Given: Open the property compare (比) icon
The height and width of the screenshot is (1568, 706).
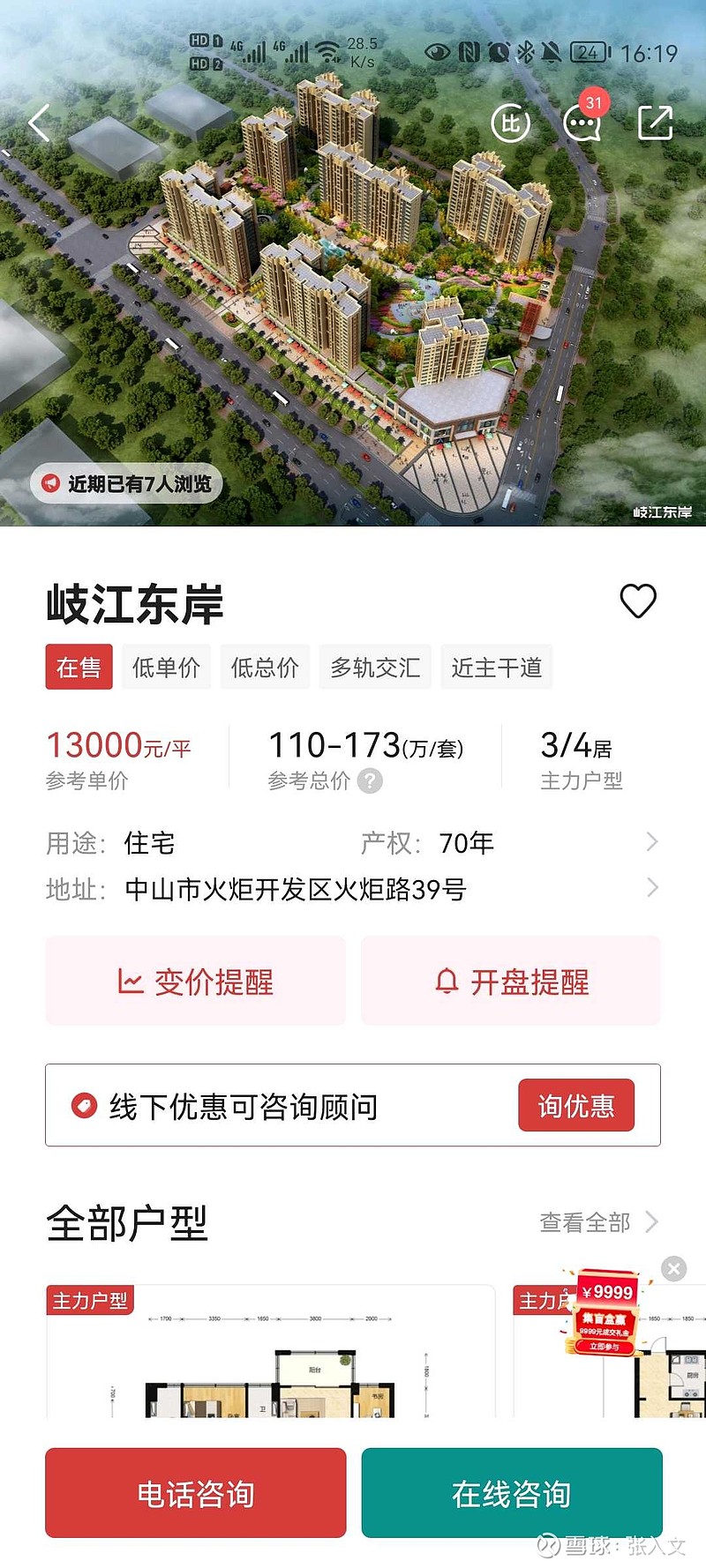Looking at the screenshot, I should click(510, 124).
